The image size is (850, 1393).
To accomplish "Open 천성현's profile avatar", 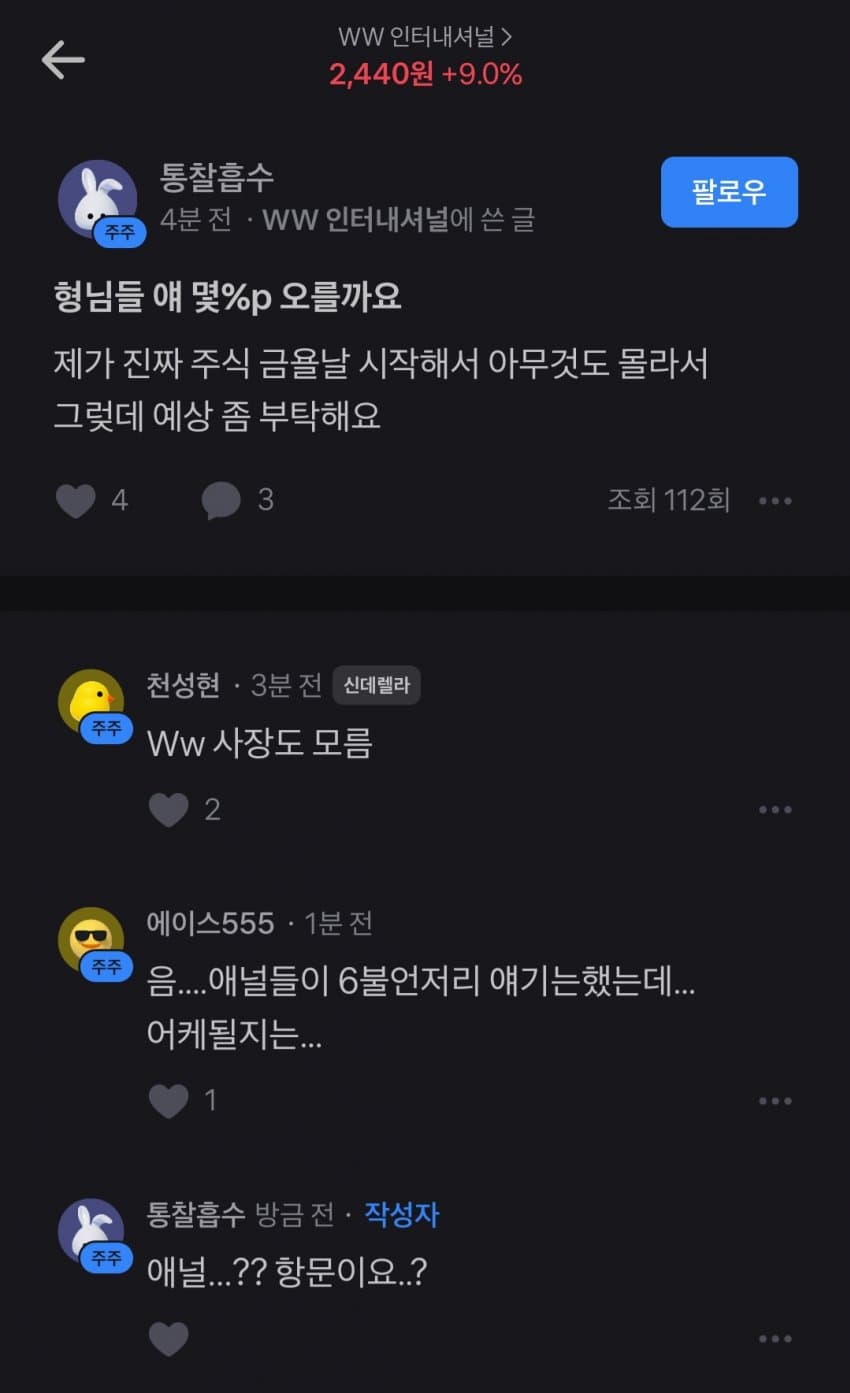I will pos(91,702).
